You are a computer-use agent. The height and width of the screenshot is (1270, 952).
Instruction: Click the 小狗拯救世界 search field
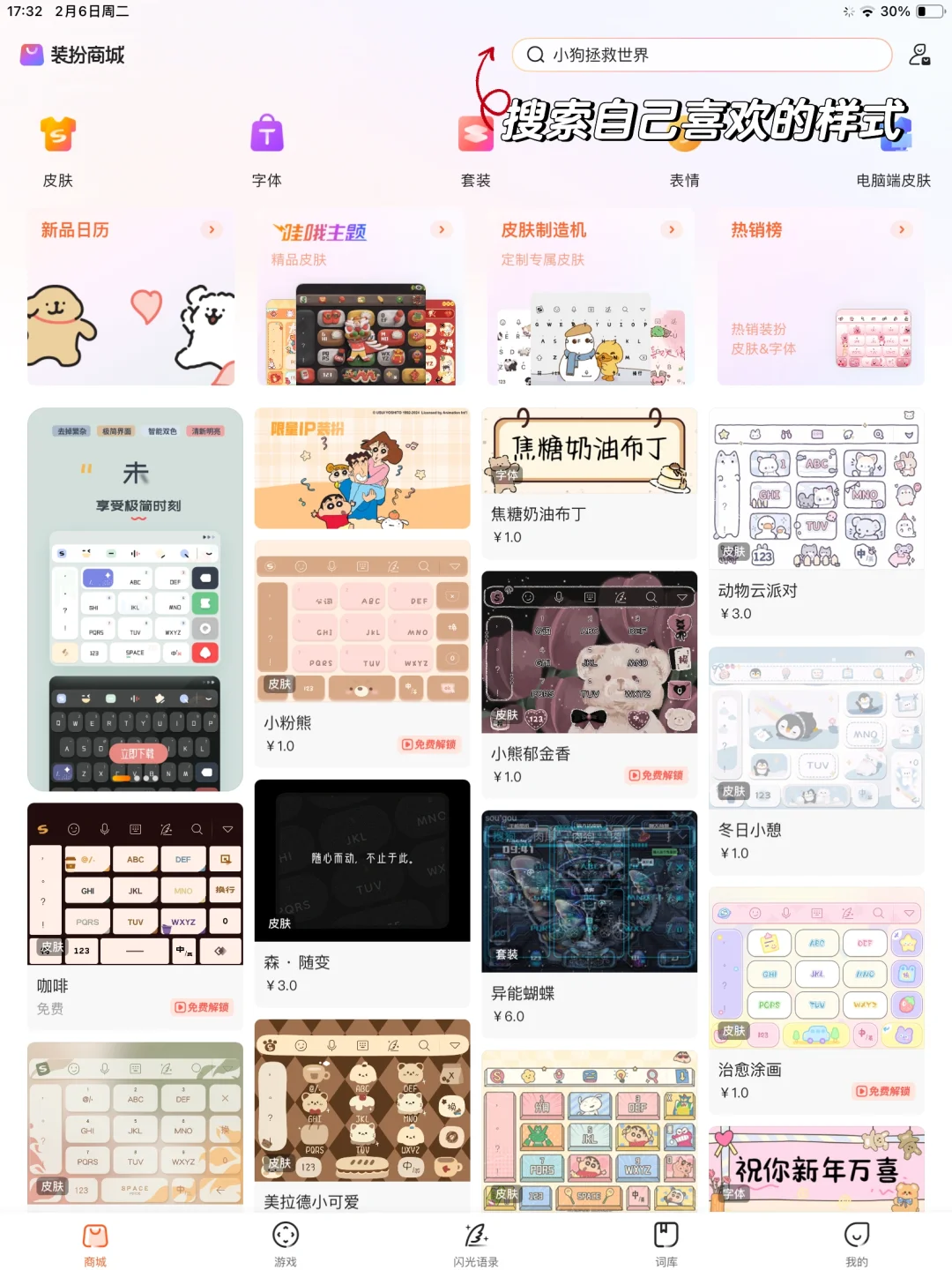[617, 55]
